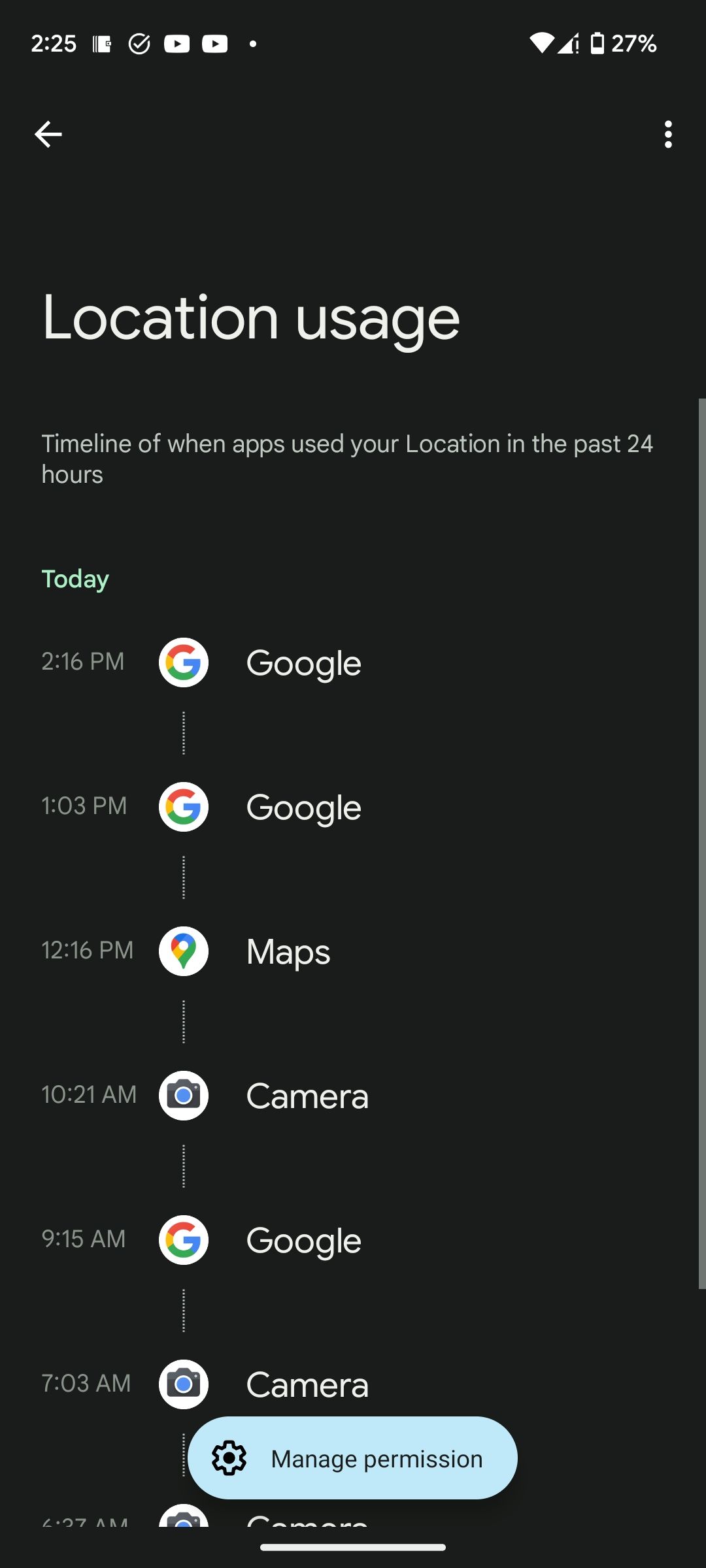Select the Camera label at 10:21 AM

[307, 1096]
